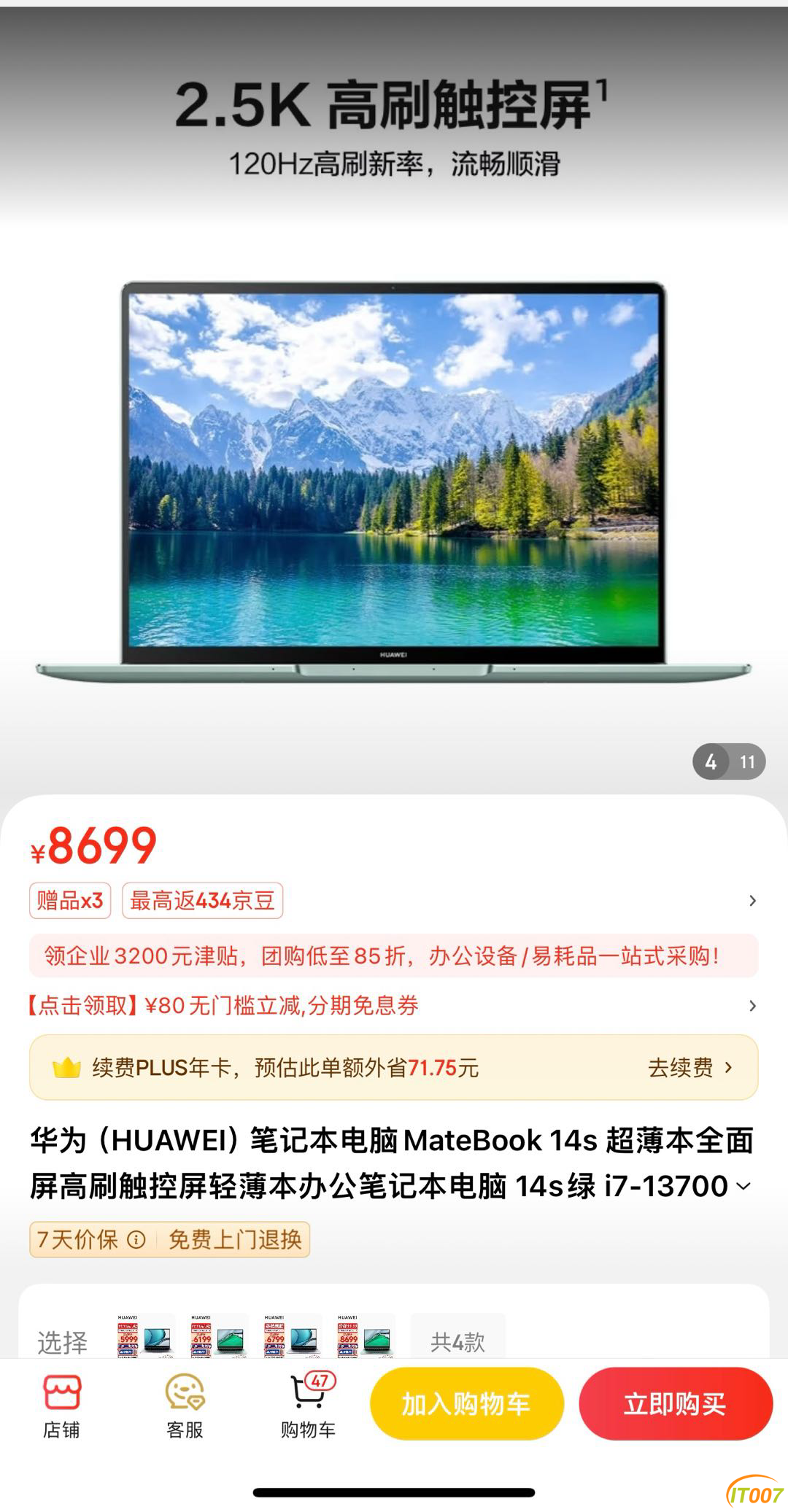Open the 赠品x3 gifts tag
The height and width of the screenshot is (1512, 788).
point(70,901)
